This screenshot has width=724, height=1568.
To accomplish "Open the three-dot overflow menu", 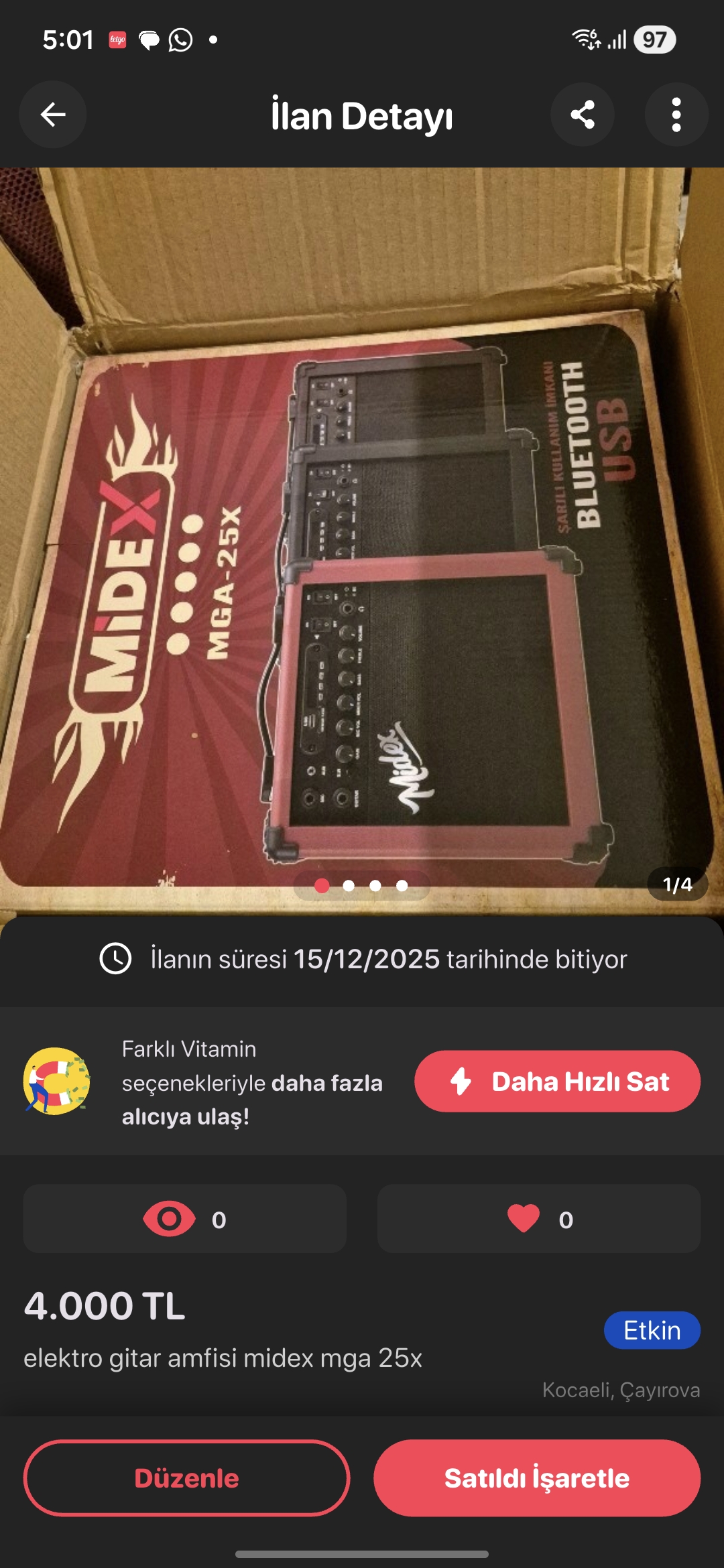I will coord(676,115).
